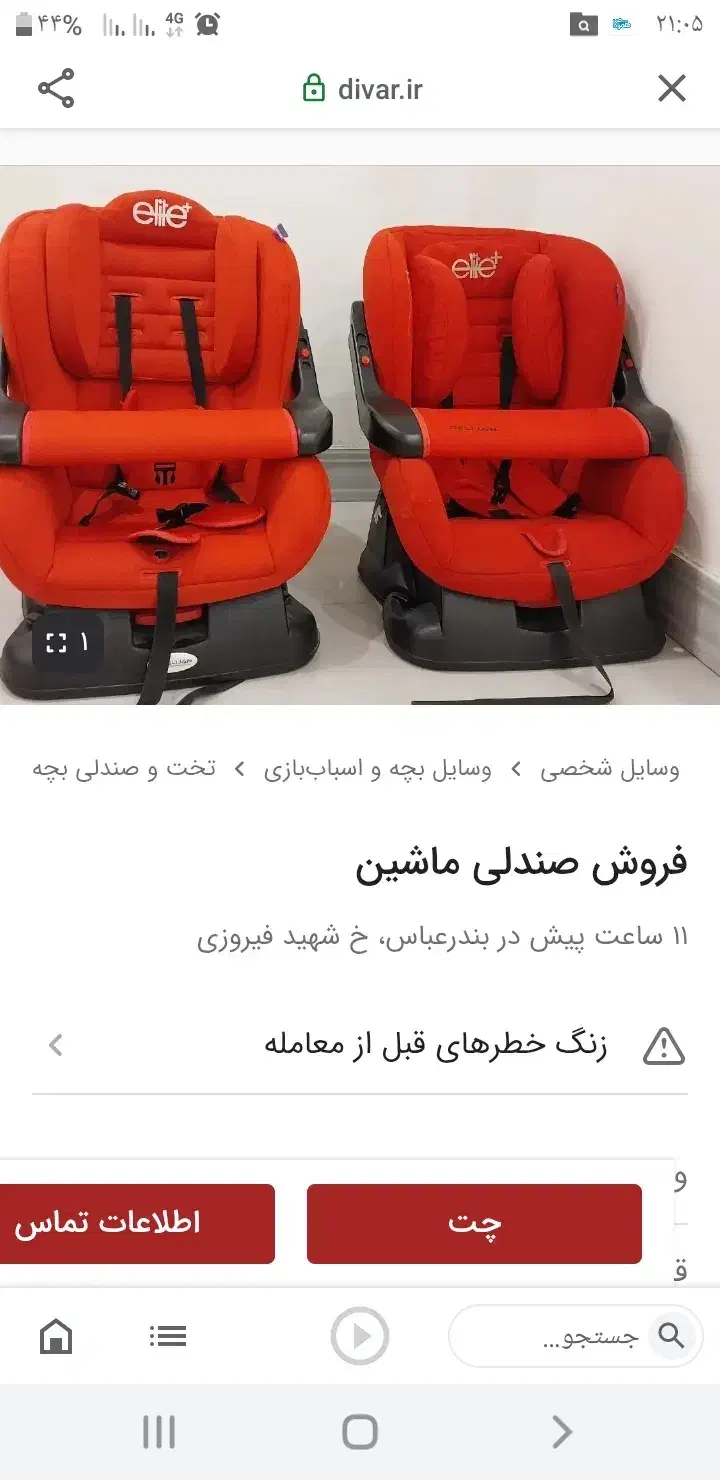Close the page with the X button
The height and width of the screenshot is (1480, 720).
click(671, 87)
